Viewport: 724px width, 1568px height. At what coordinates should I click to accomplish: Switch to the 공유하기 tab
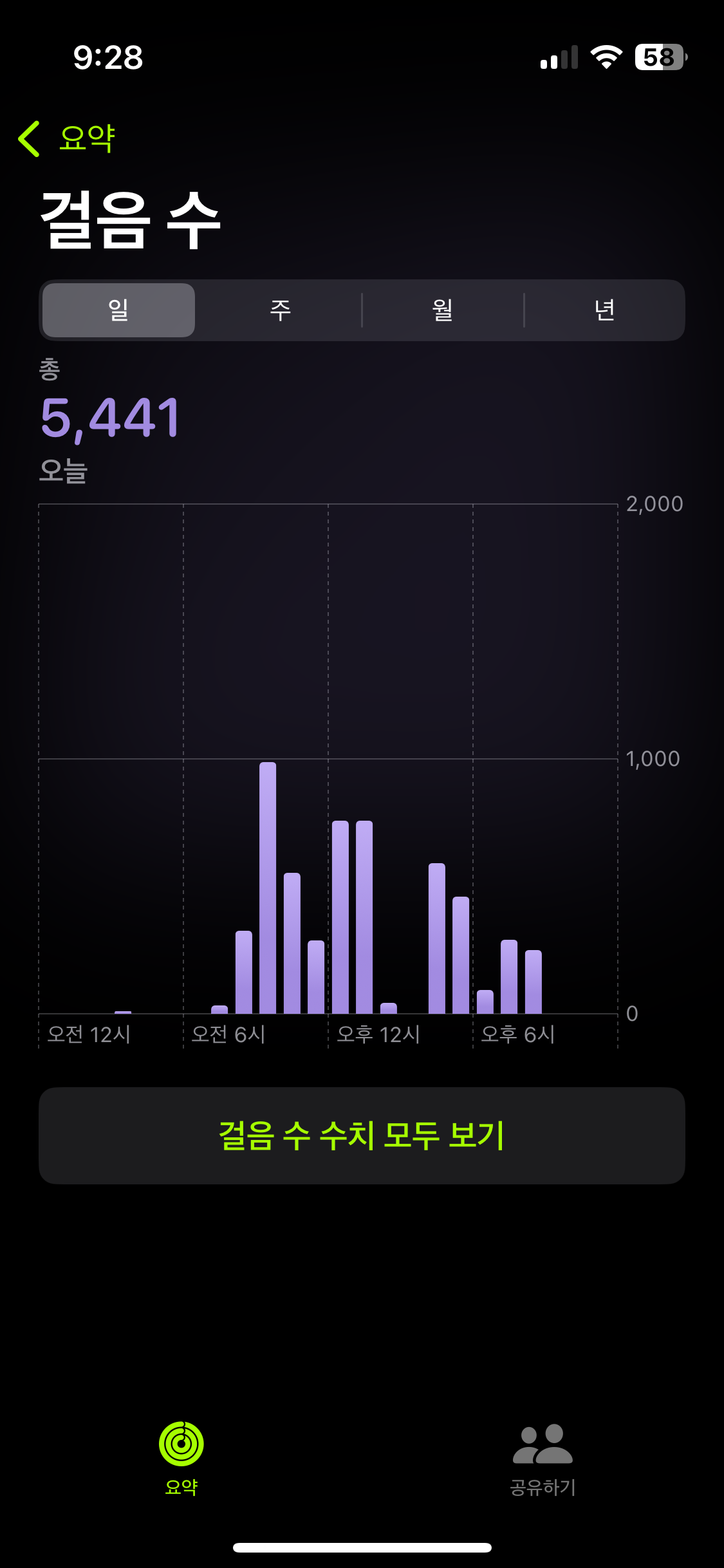click(x=543, y=1457)
